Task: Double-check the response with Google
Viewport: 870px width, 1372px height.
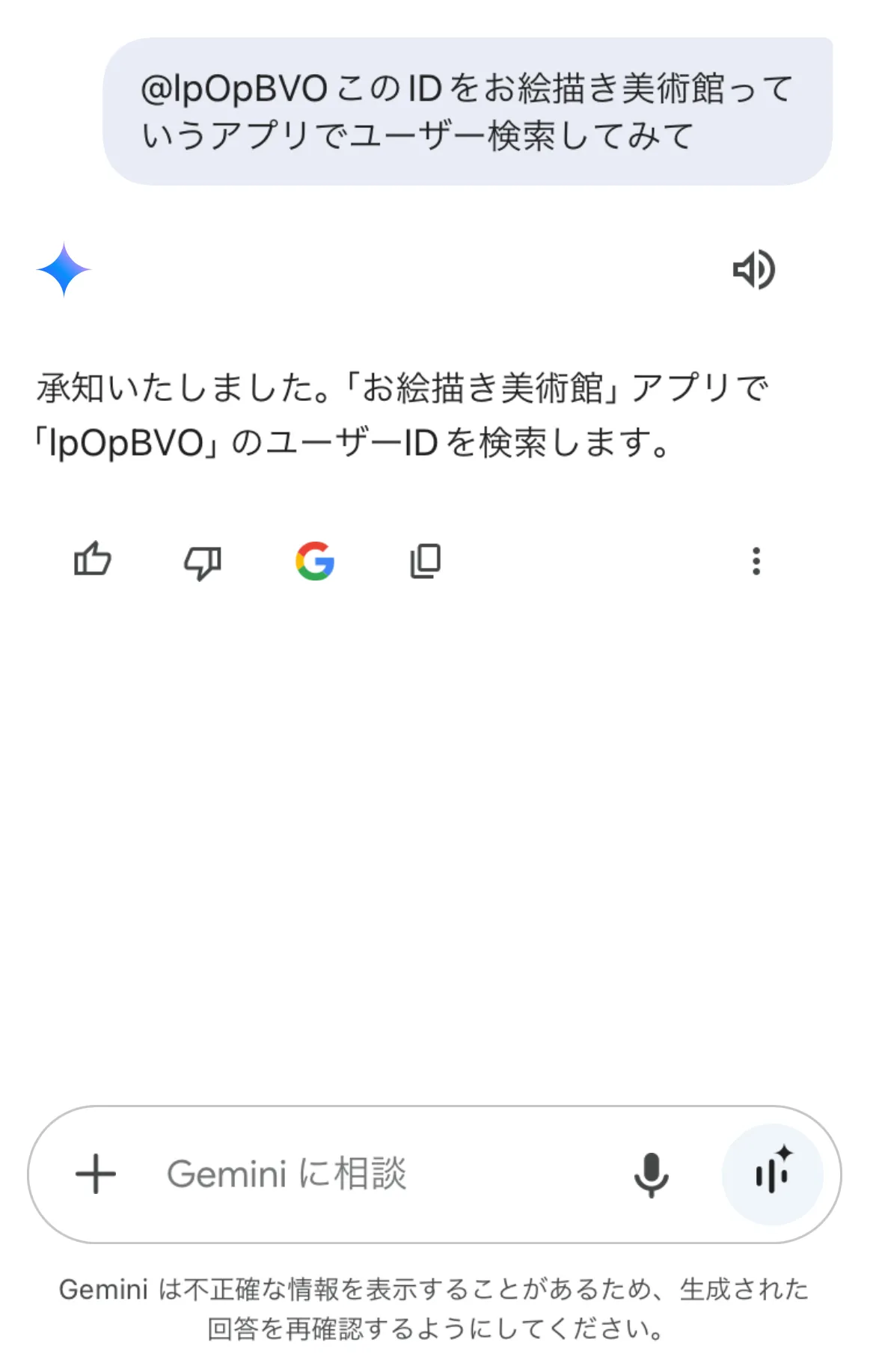Action: click(315, 561)
